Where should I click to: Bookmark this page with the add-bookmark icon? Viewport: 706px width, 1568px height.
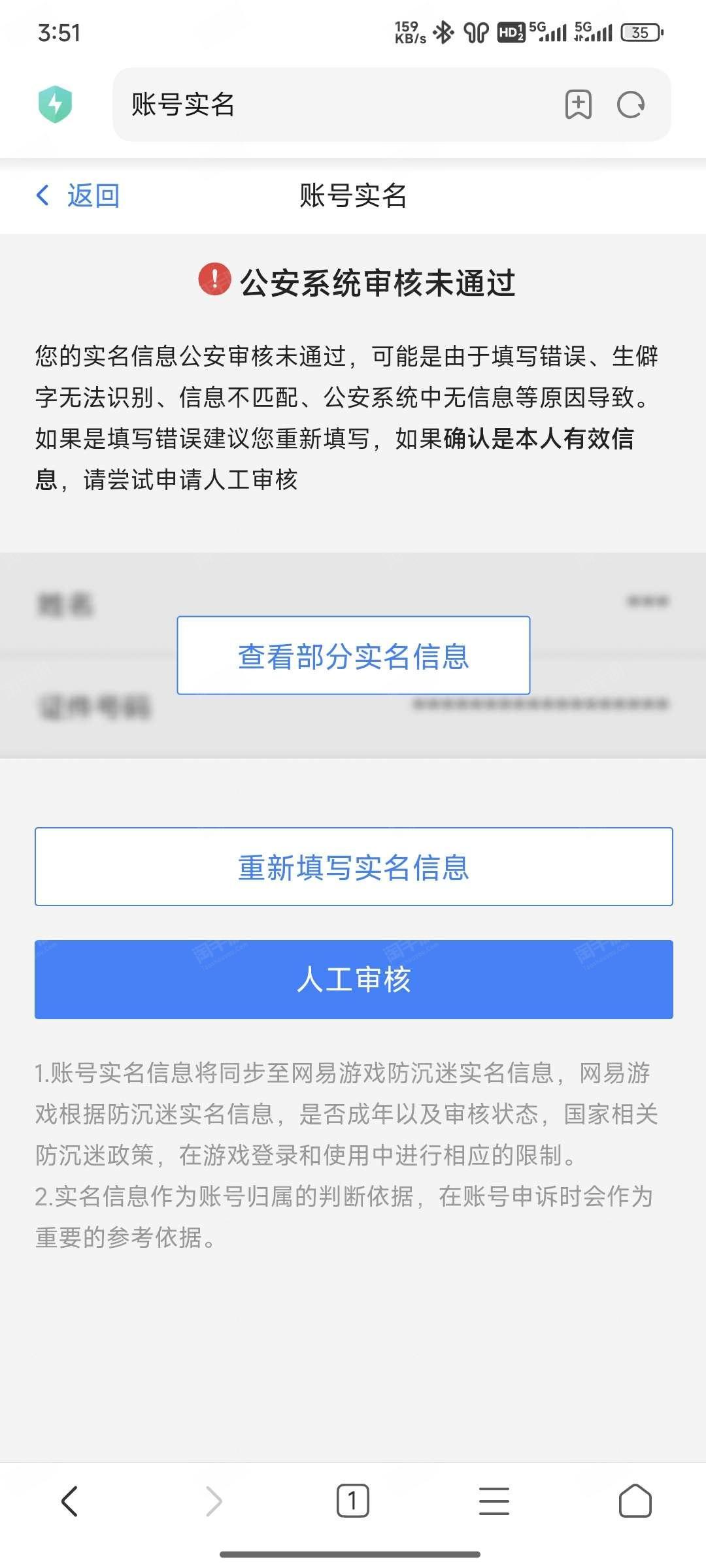(579, 105)
